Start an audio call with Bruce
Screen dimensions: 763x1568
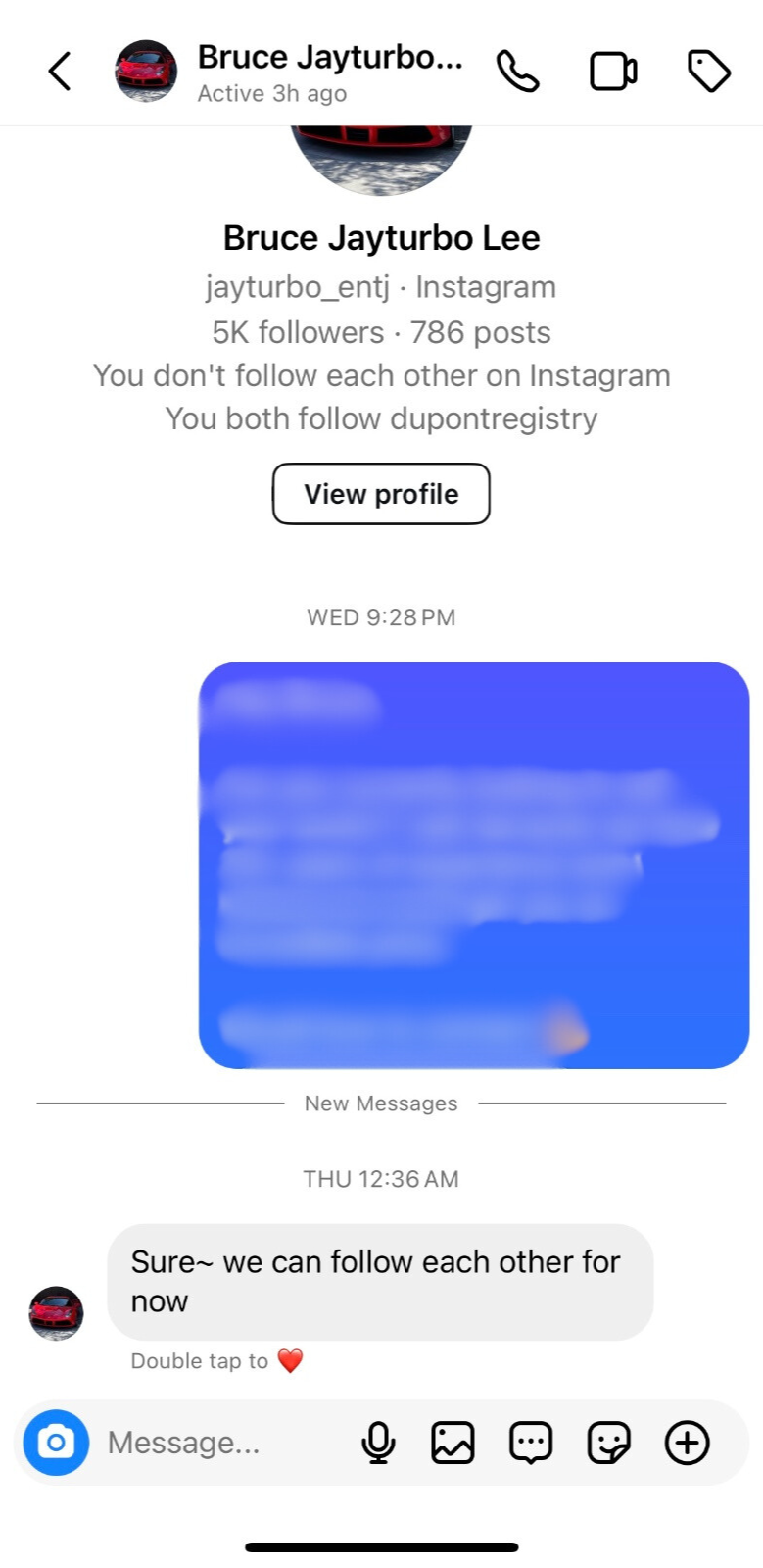[517, 72]
